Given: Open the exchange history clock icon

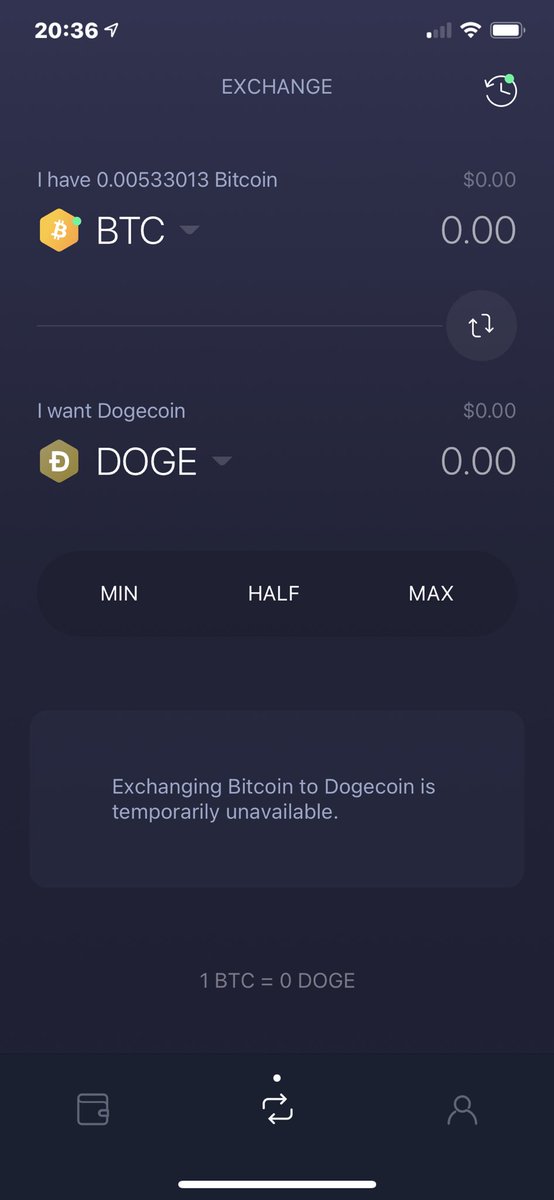Looking at the screenshot, I should tap(500, 90).
